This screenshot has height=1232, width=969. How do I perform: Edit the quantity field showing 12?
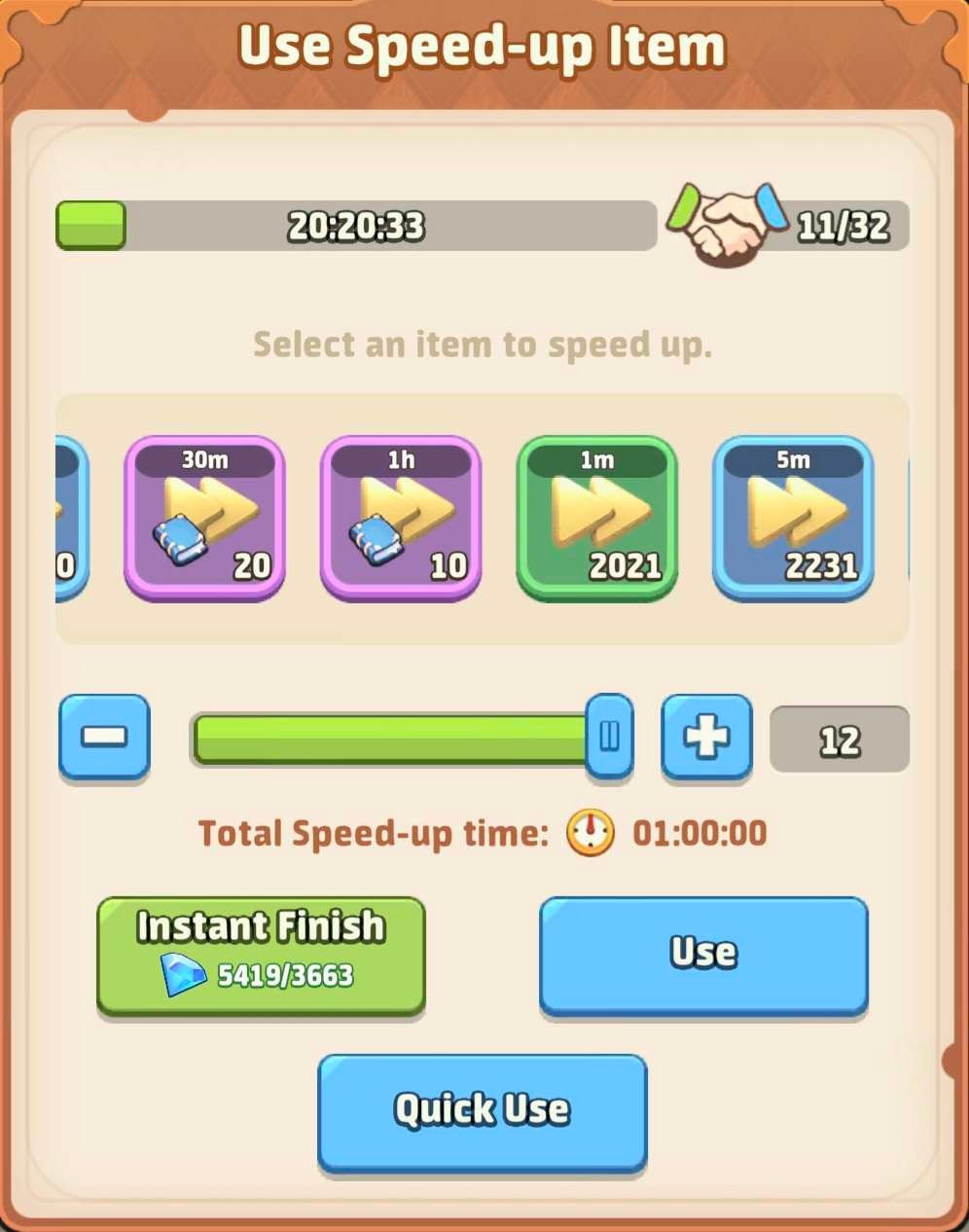(x=839, y=741)
